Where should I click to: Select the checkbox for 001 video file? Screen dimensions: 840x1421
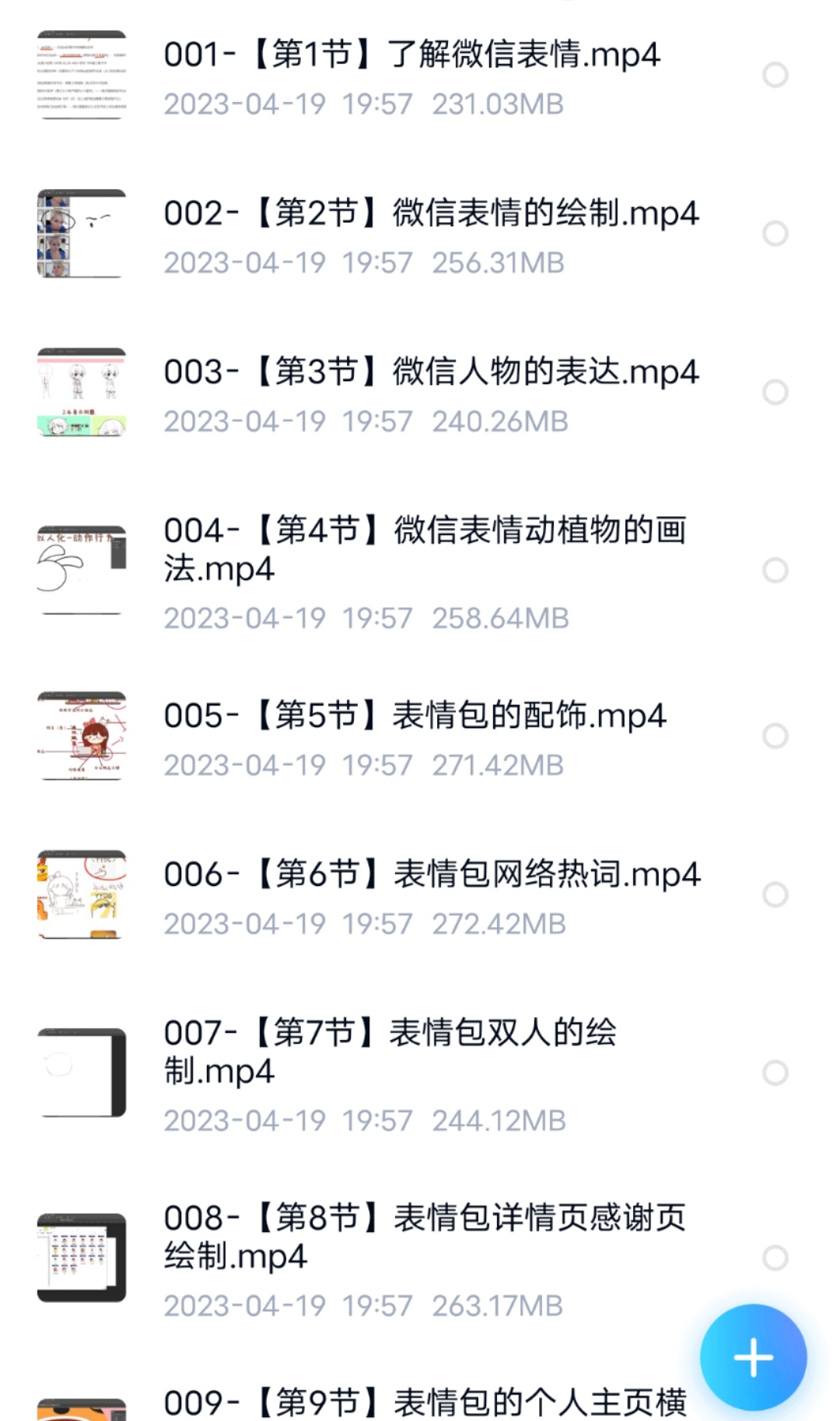[774, 75]
